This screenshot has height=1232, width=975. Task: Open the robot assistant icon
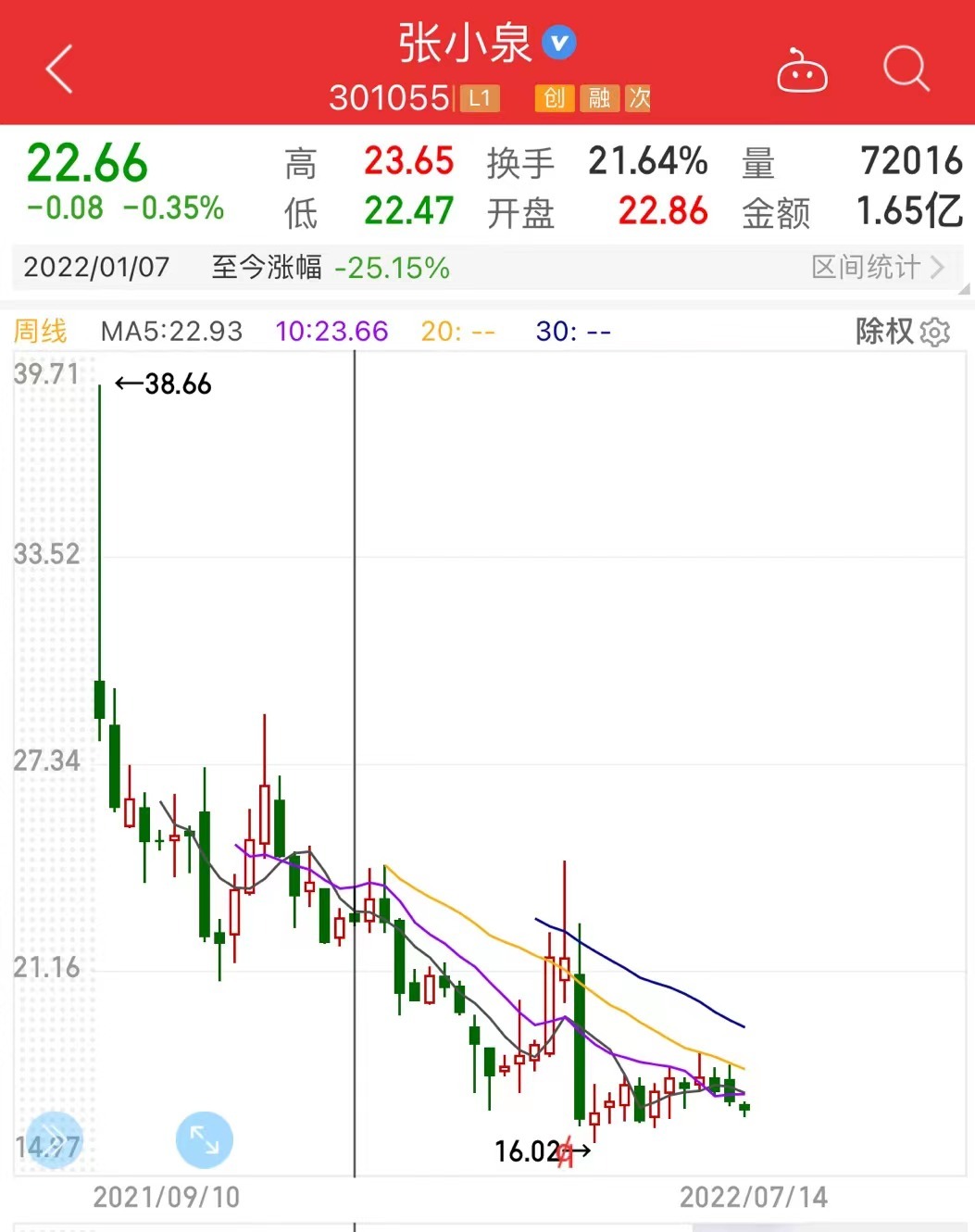click(802, 70)
